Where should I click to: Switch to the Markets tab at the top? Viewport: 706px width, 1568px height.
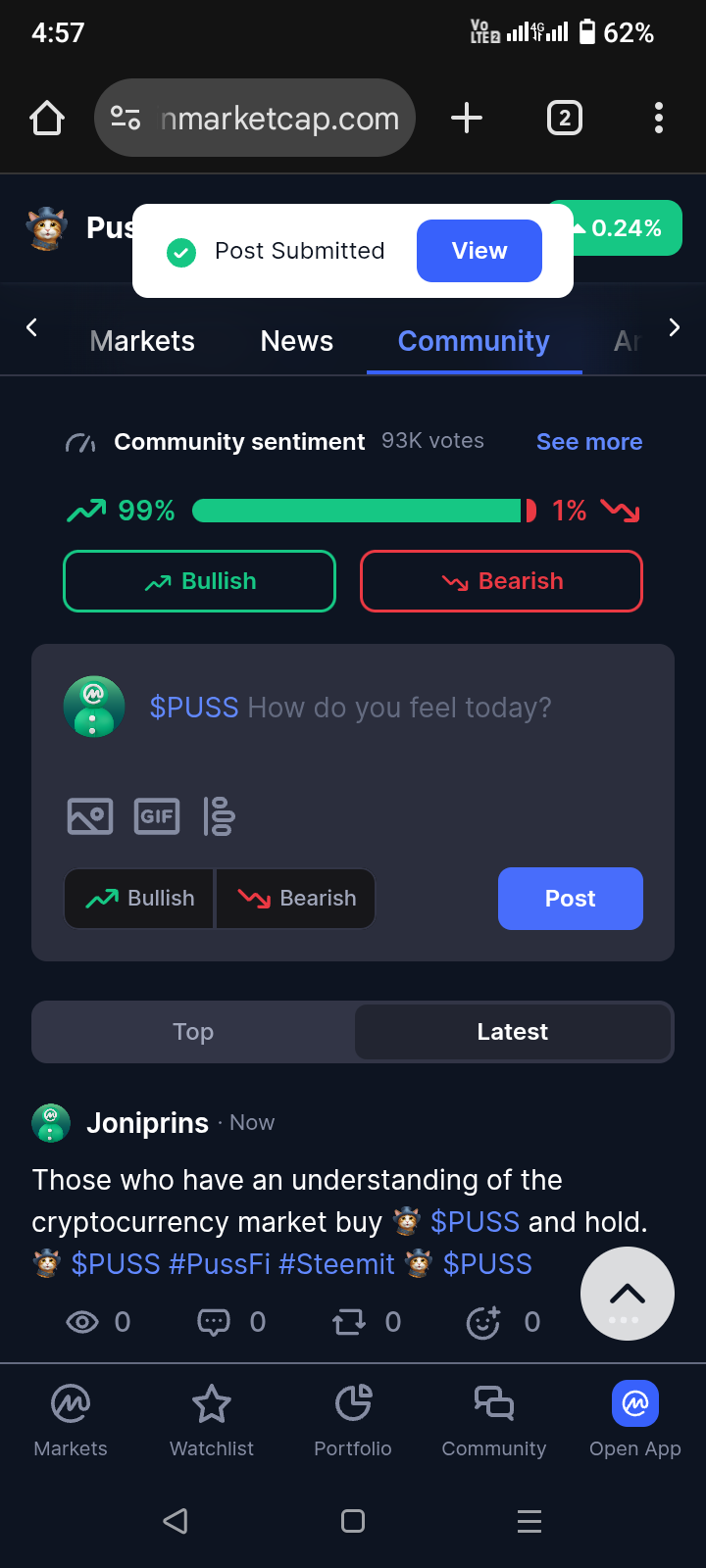(x=142, y=341)
